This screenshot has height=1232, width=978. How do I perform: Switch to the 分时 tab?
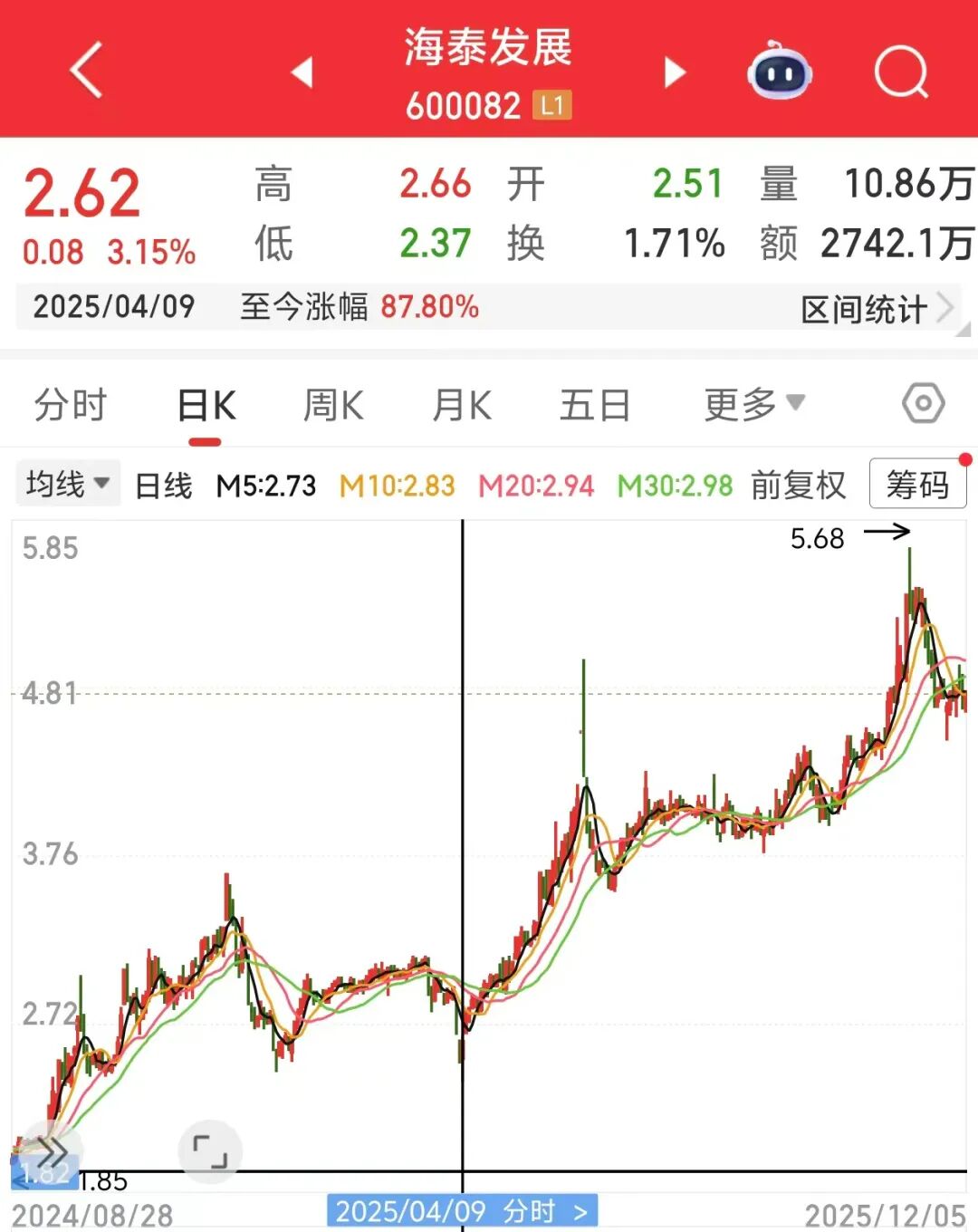(x=71, y=405)
